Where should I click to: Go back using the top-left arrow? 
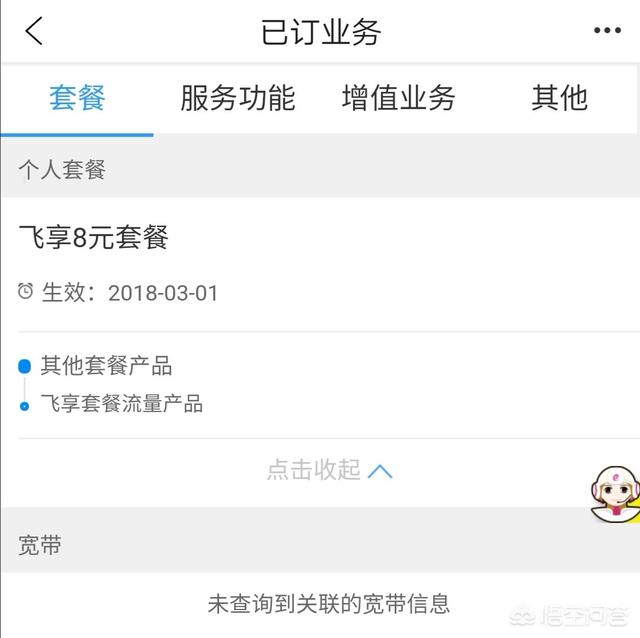pos(34,31)
